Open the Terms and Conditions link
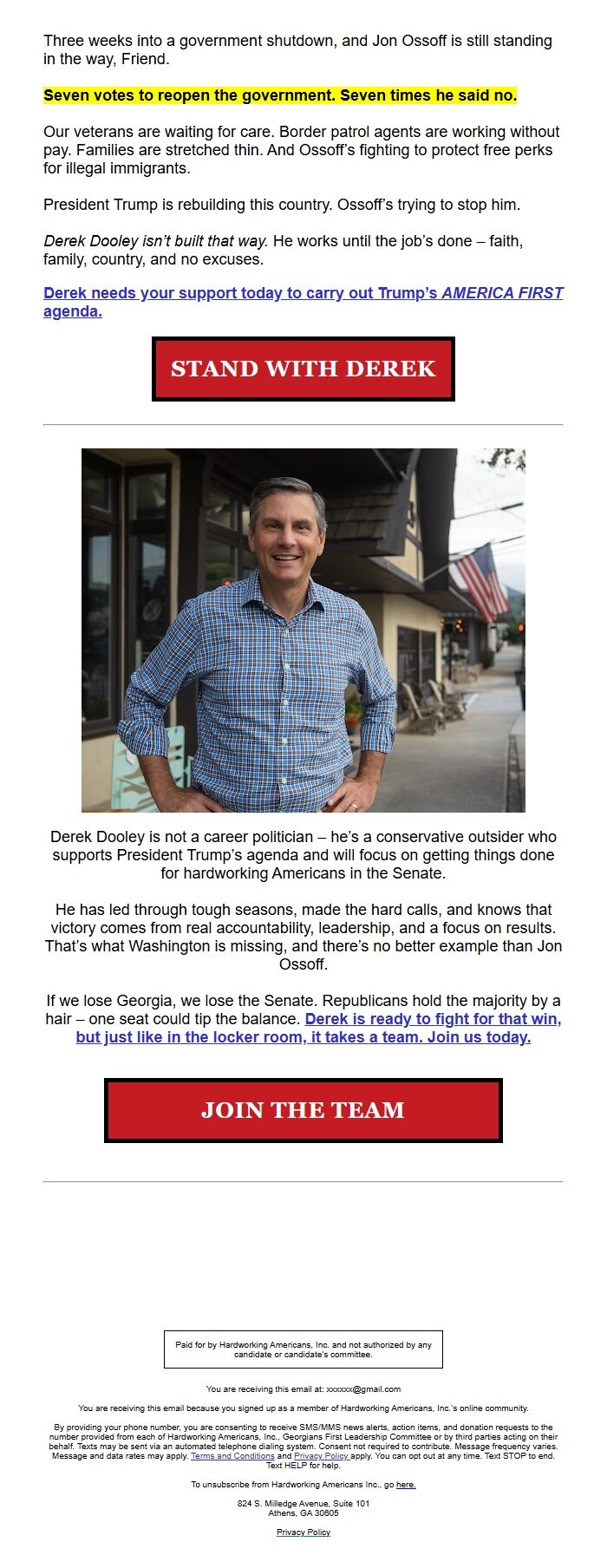607x1568 pixels. click(232, 1456)
